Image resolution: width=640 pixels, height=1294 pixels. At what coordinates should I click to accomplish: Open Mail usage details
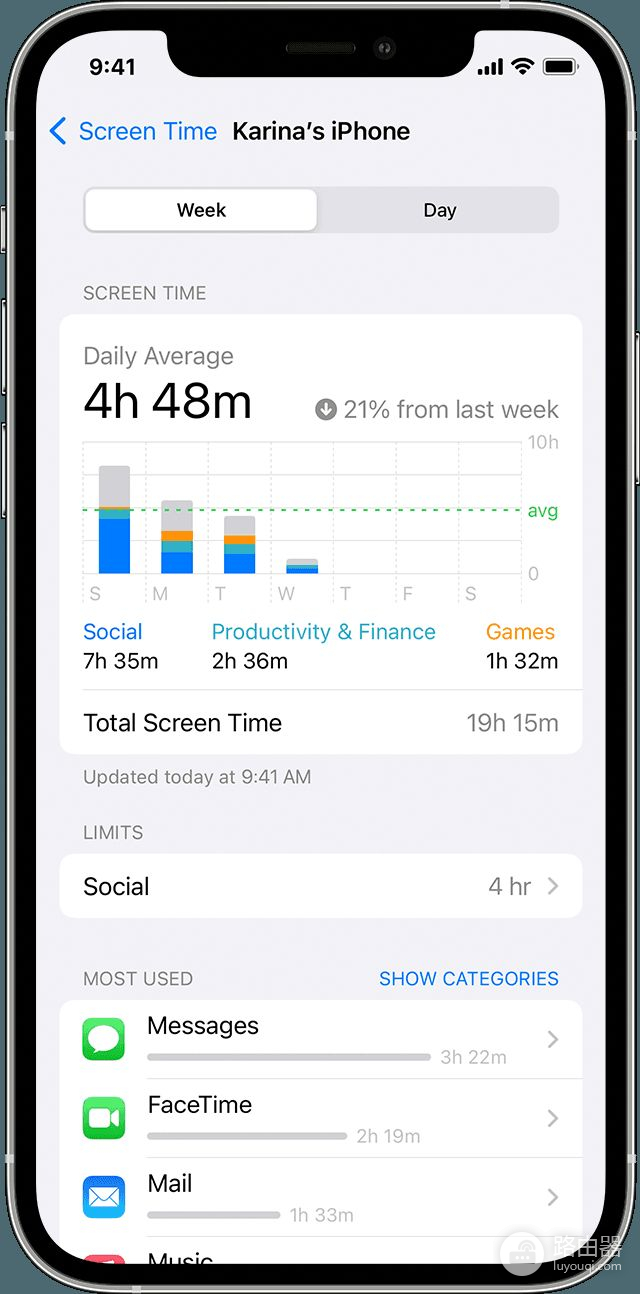click(320, 1197)
